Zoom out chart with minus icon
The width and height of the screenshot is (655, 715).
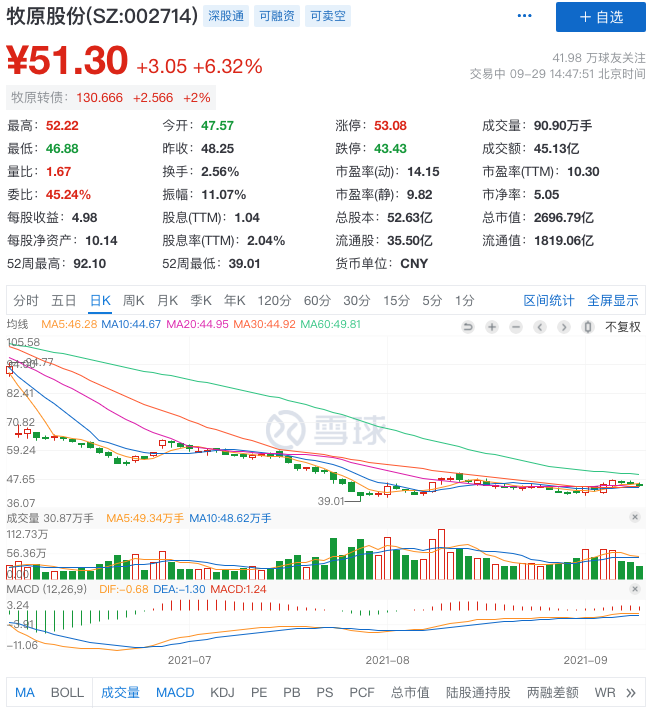pos(516,327)
